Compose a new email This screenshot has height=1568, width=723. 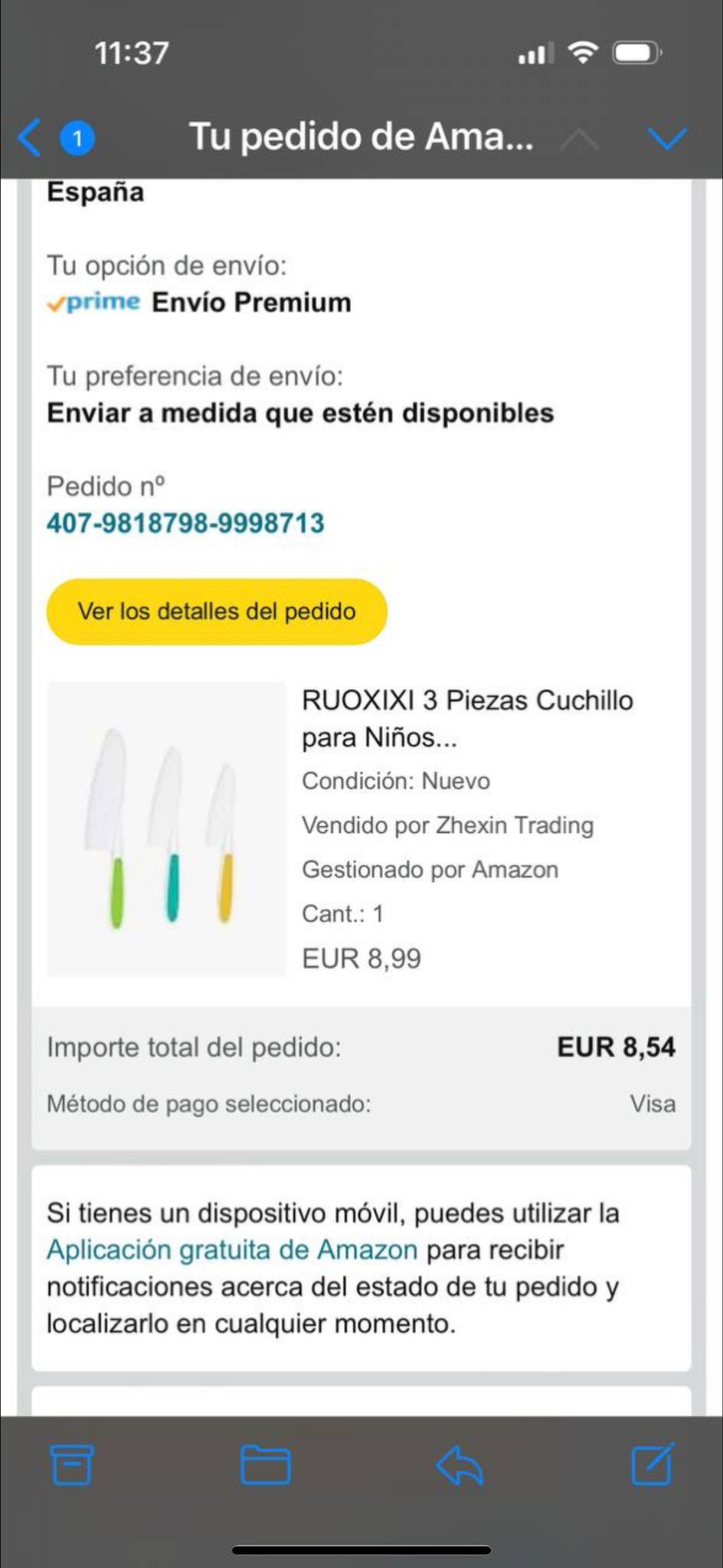coord(653,1465)
